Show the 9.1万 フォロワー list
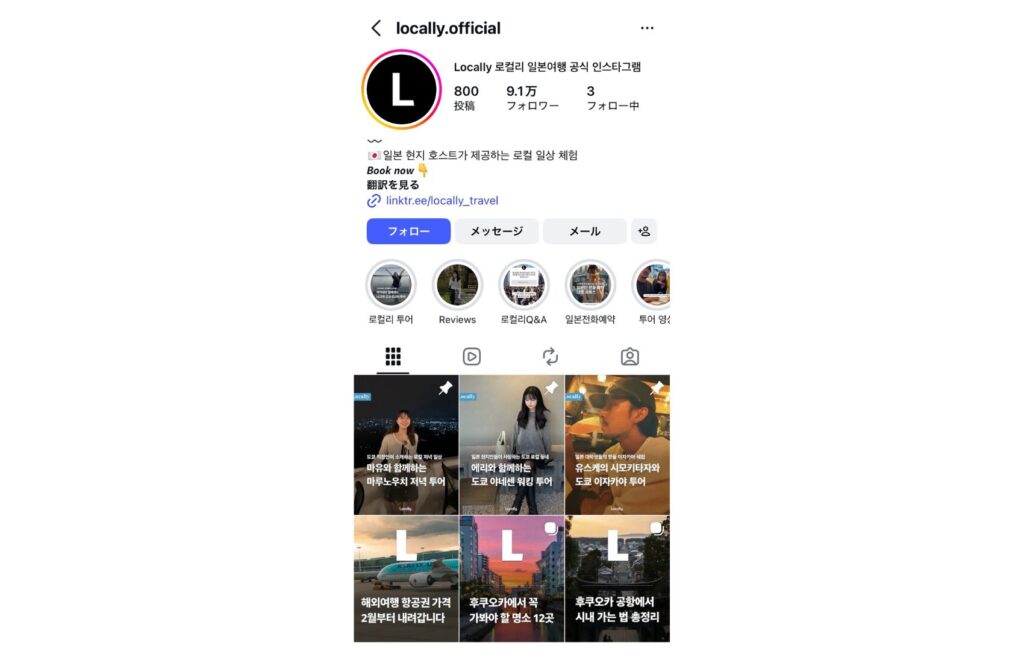Screen dimensions: 1024x651 tap(531, 97)
